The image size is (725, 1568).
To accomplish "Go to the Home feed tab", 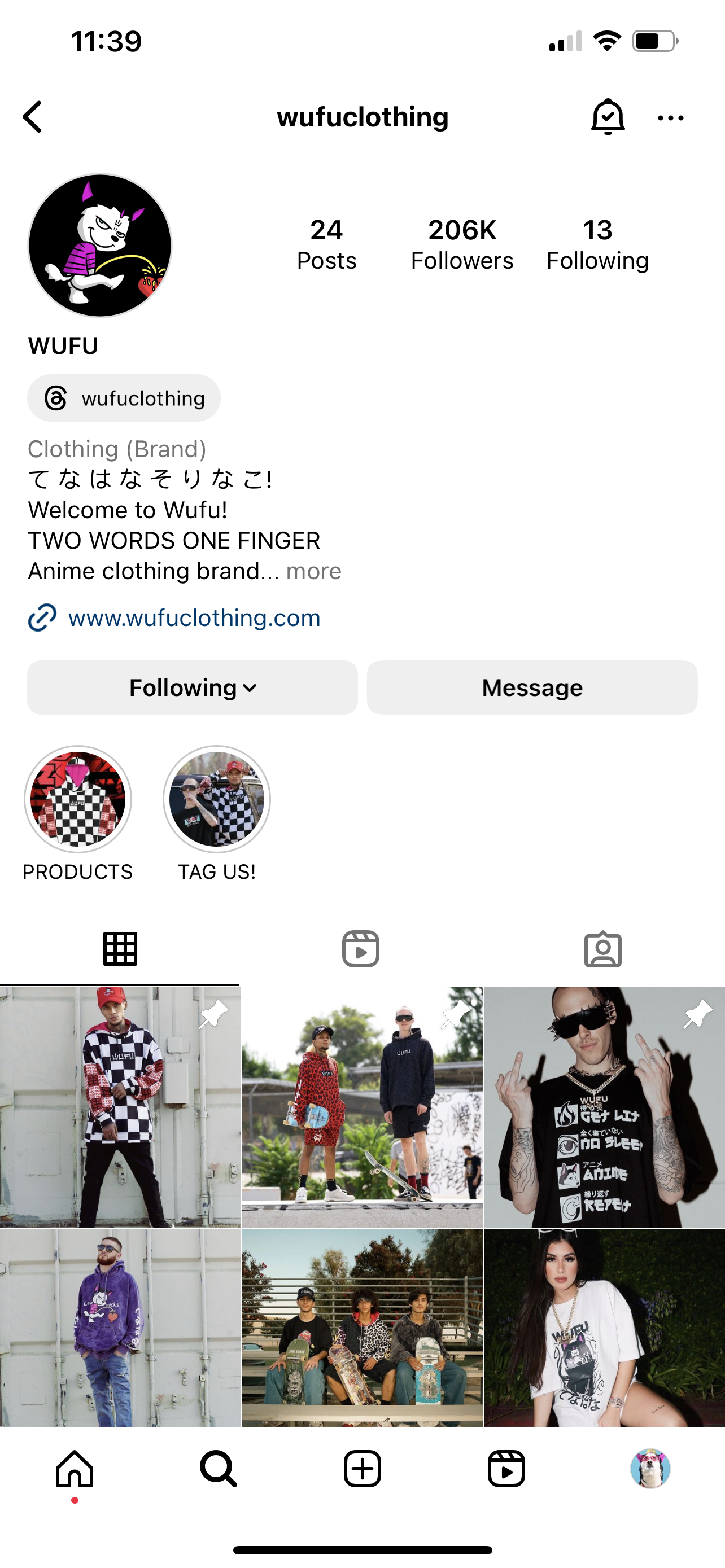I will click(75, 1469).
